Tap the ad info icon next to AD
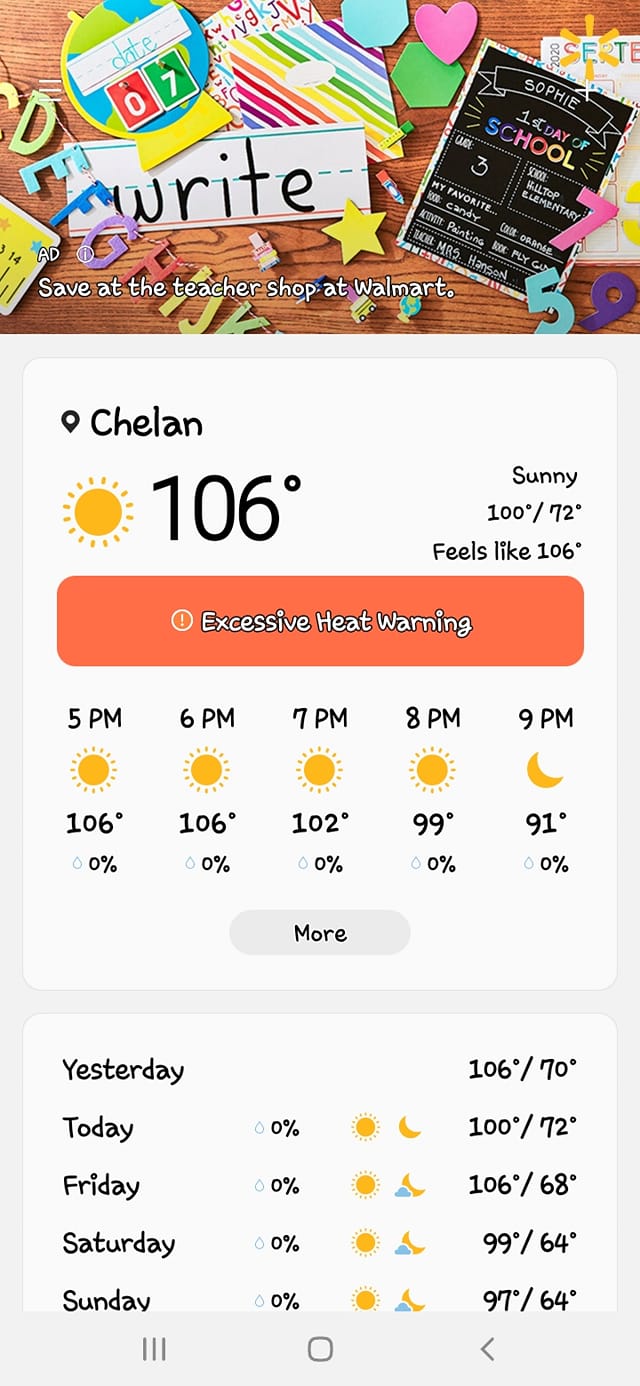The image size is (640, 1386). pyautogui.click(x=84, y=255)
